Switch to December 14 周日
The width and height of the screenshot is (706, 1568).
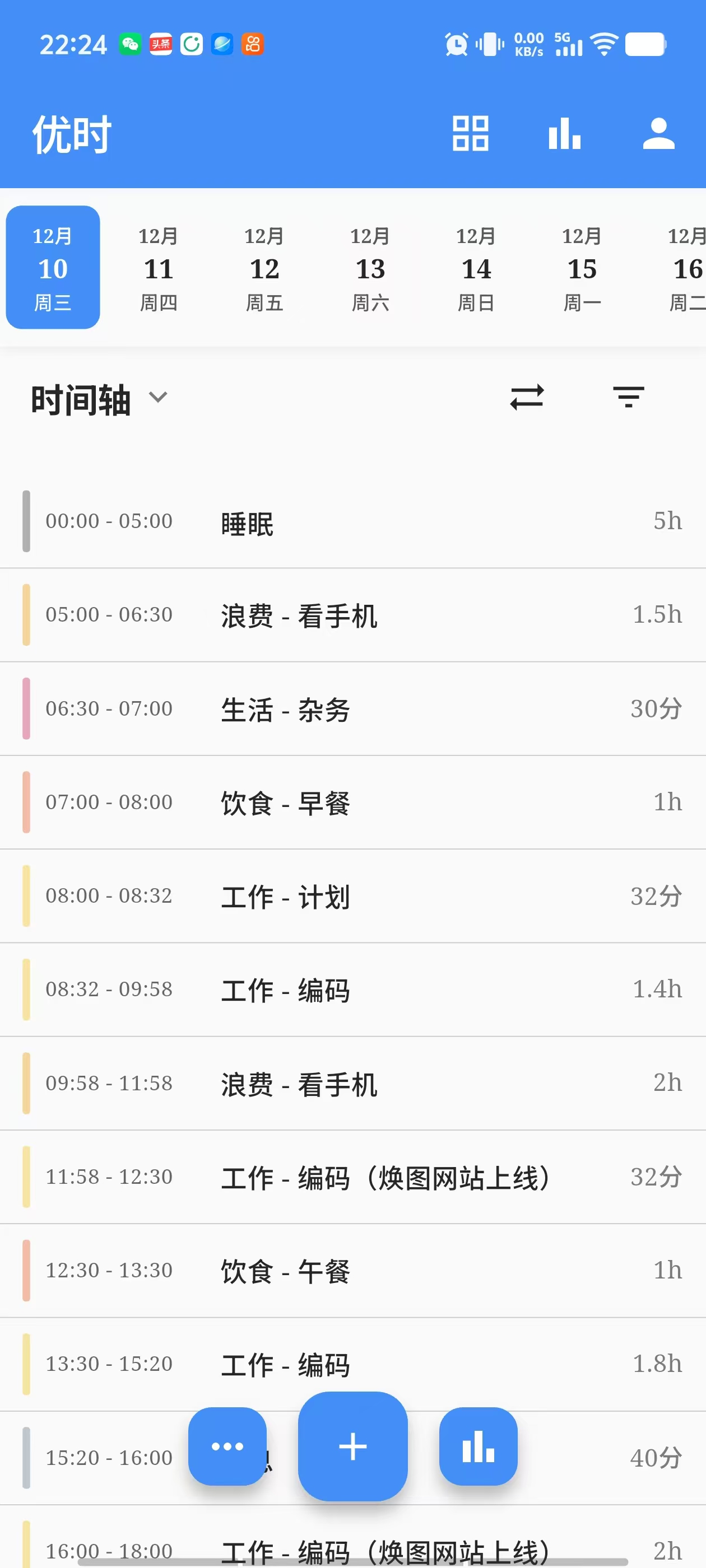point(476,268)
